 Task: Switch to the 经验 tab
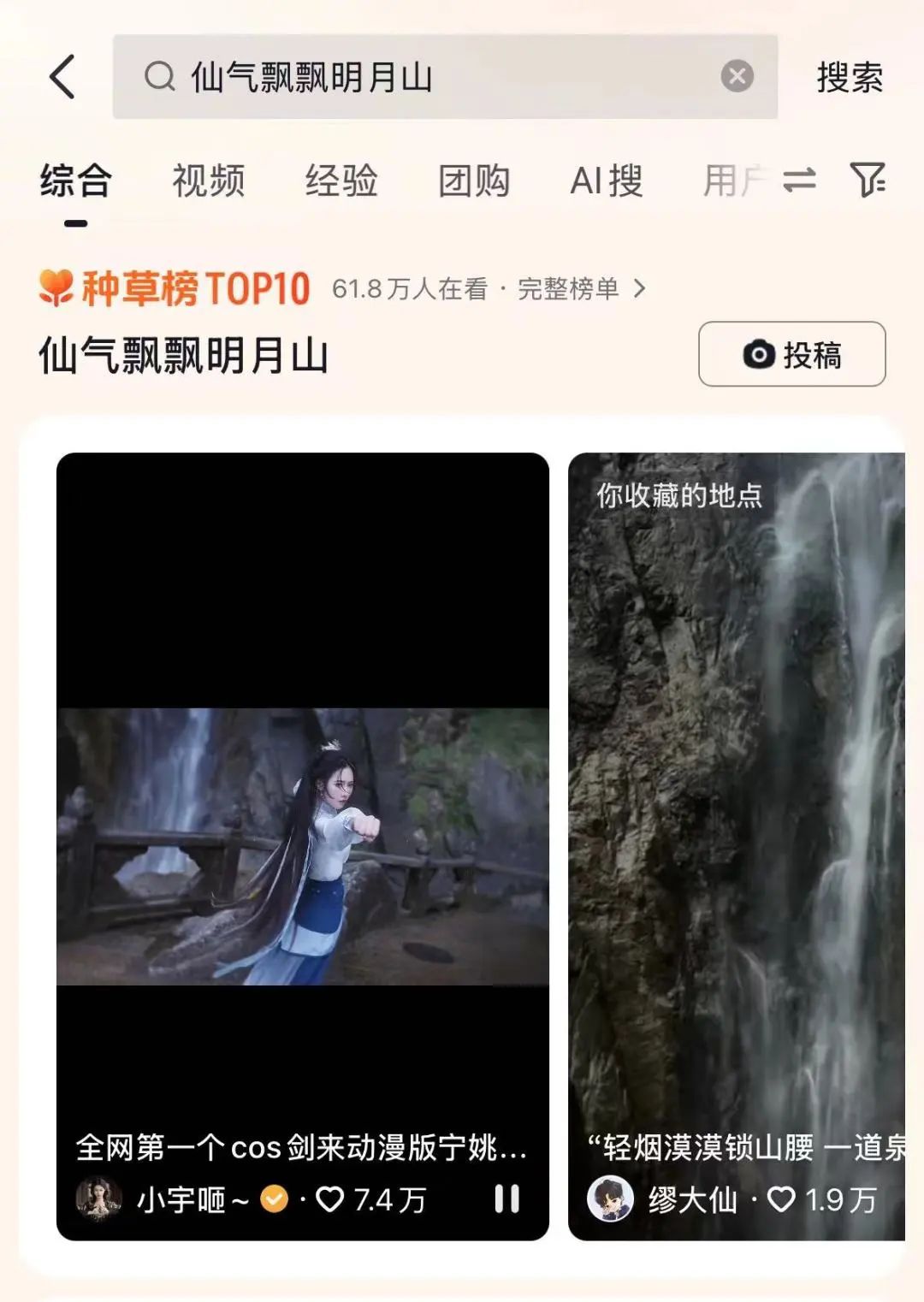341,181
